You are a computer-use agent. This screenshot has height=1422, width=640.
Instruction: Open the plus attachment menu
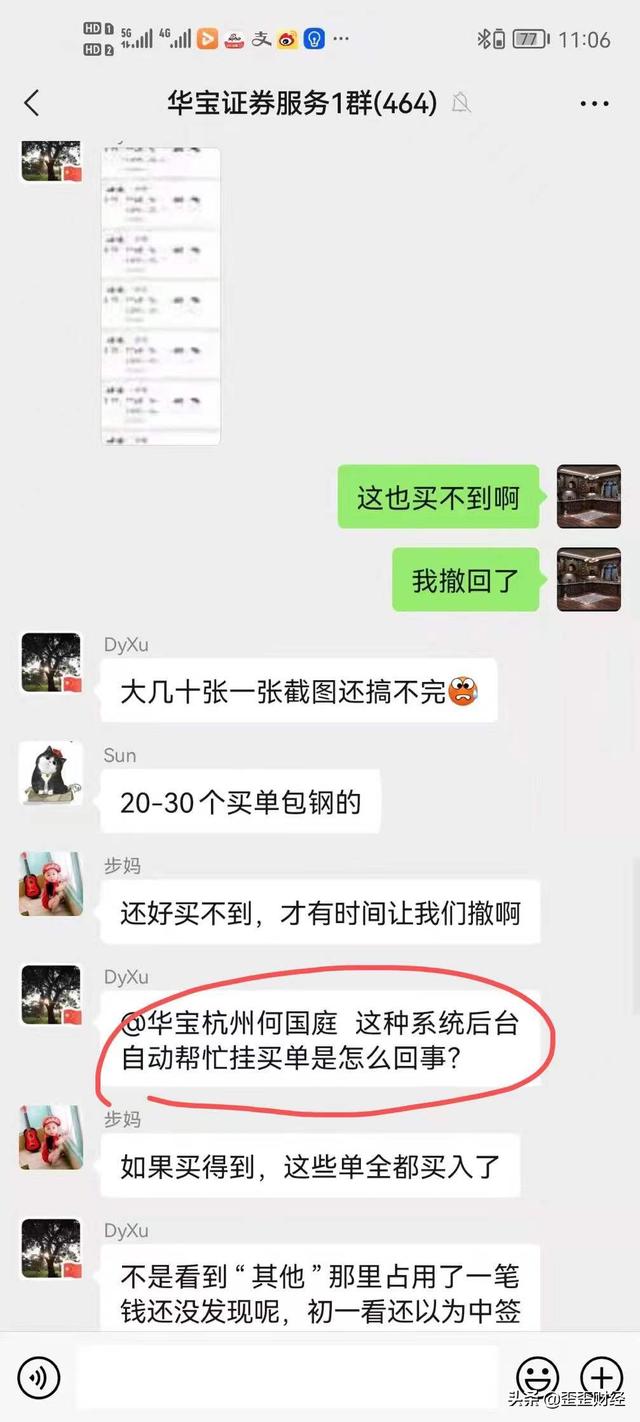coord(601,1378)
